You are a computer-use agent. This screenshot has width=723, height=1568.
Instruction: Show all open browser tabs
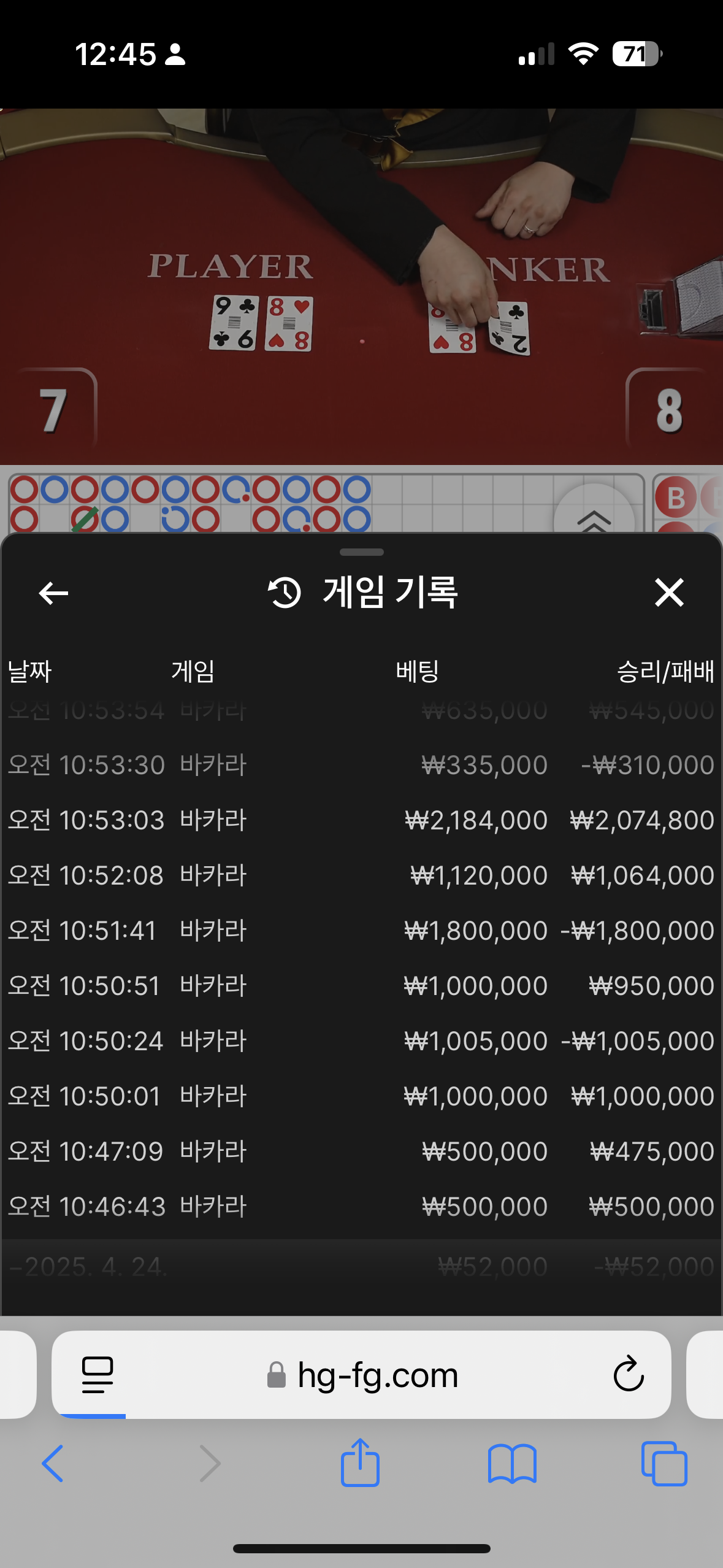point(664,1464)
